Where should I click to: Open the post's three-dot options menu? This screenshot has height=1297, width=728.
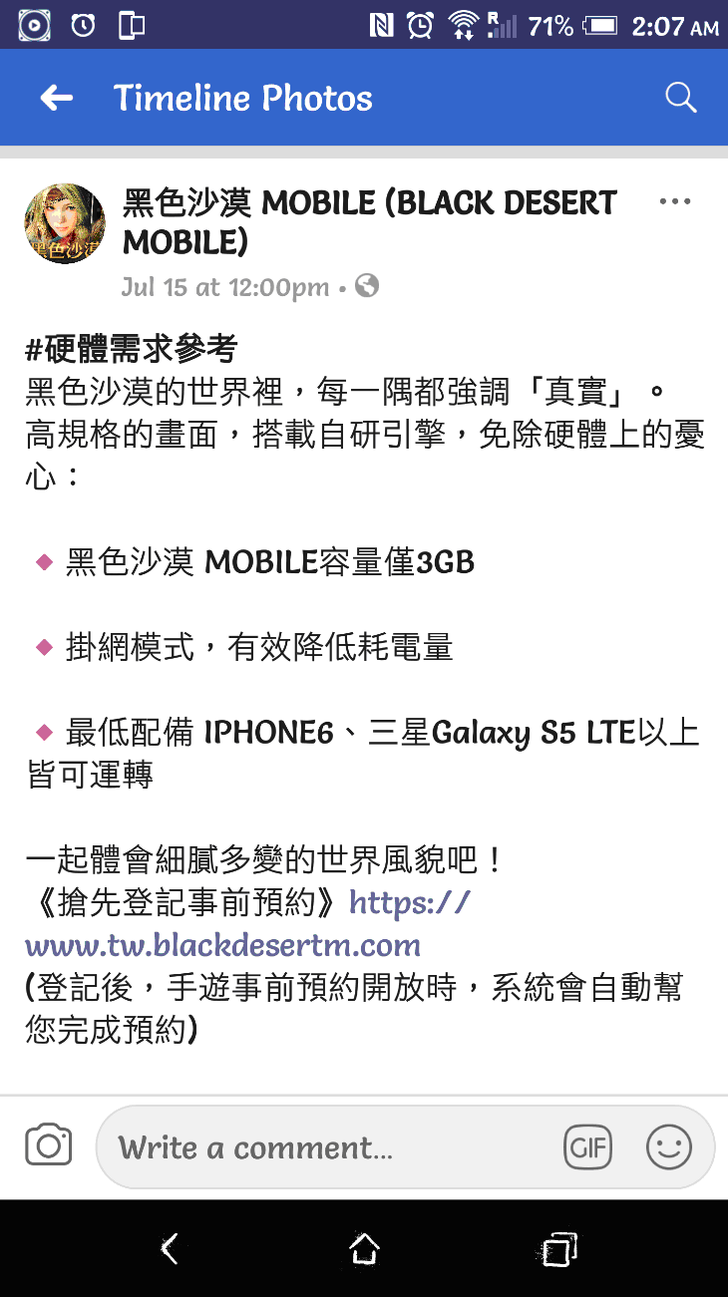tap(675, 202)
